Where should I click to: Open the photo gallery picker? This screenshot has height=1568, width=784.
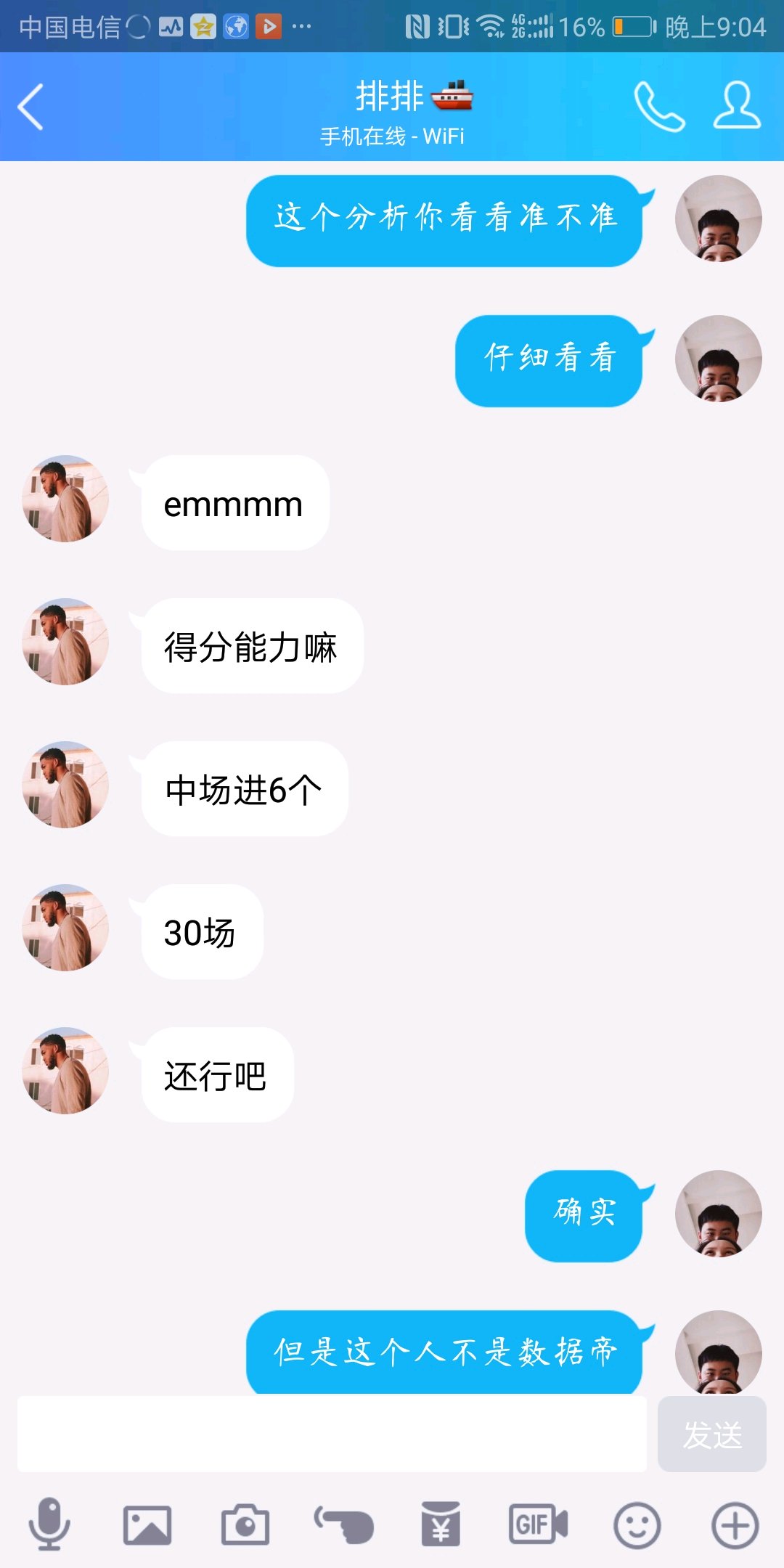[147, 1524]
